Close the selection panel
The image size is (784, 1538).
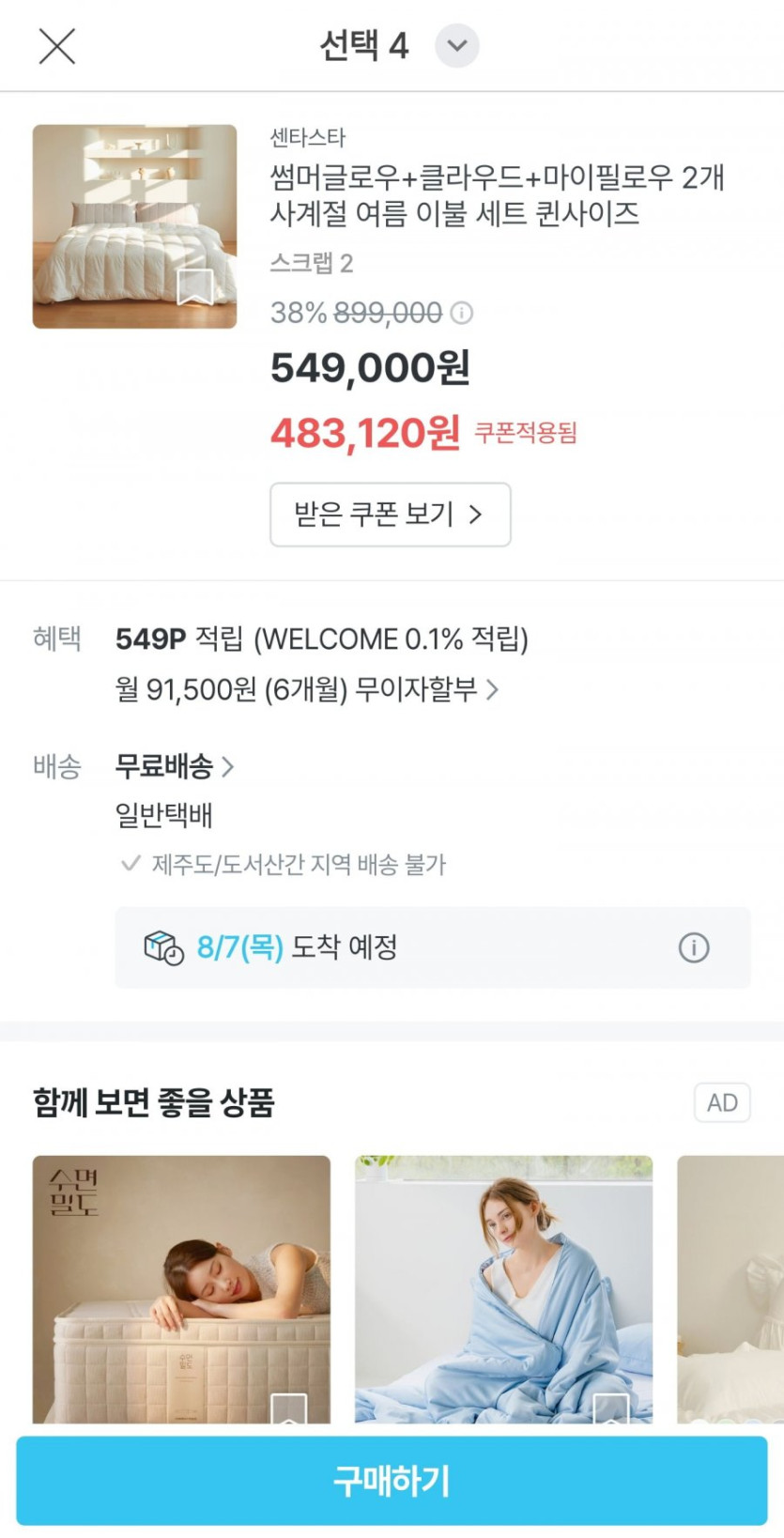56,45
